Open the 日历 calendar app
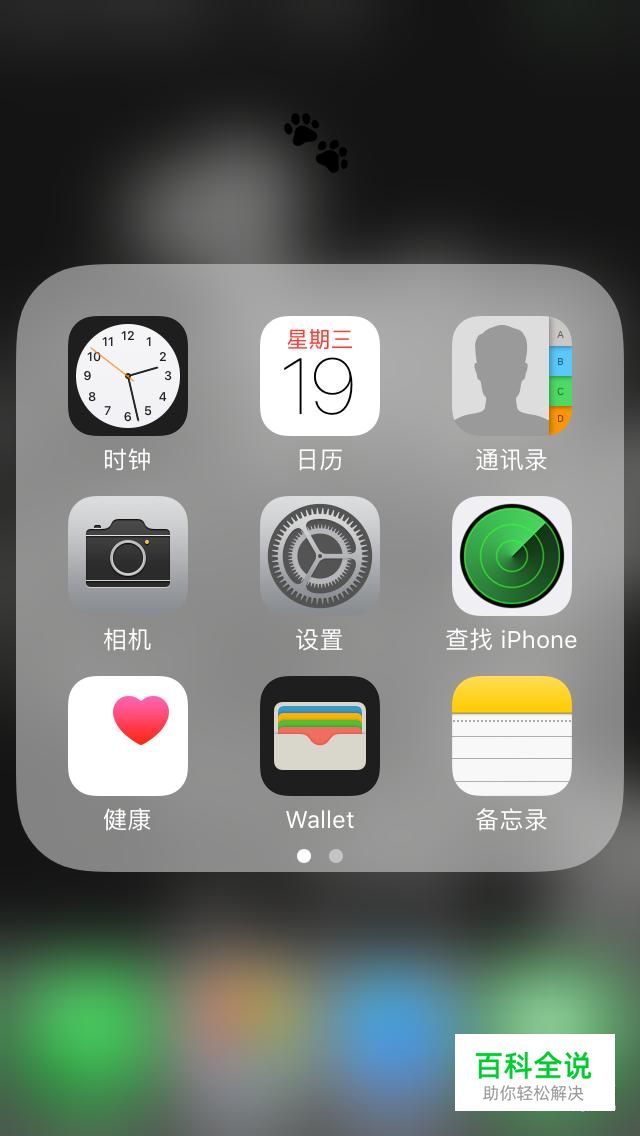Viewport: 640px width, 1136px height. (320, 376)
